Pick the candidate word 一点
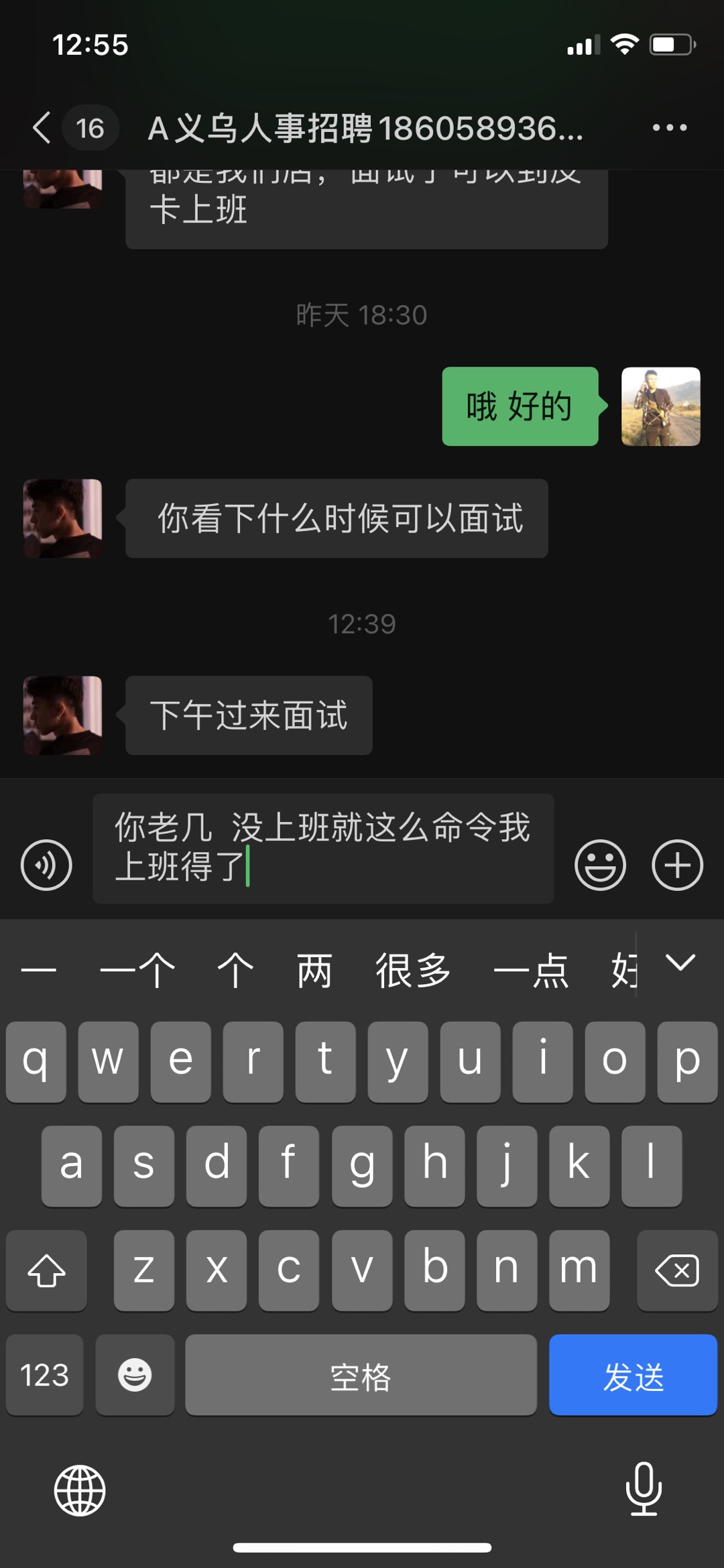 coord(531,970)
